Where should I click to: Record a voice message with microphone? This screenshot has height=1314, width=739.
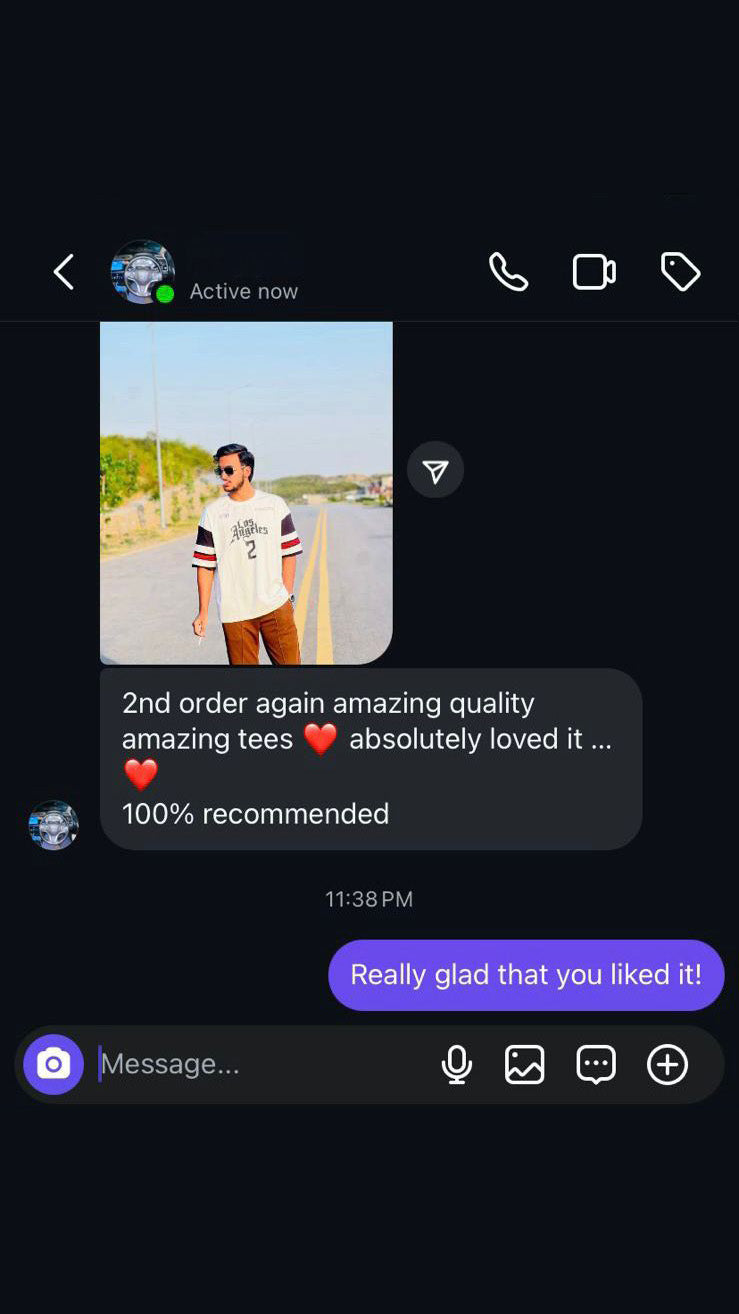pyautogui.click(x=456, y=1064)
